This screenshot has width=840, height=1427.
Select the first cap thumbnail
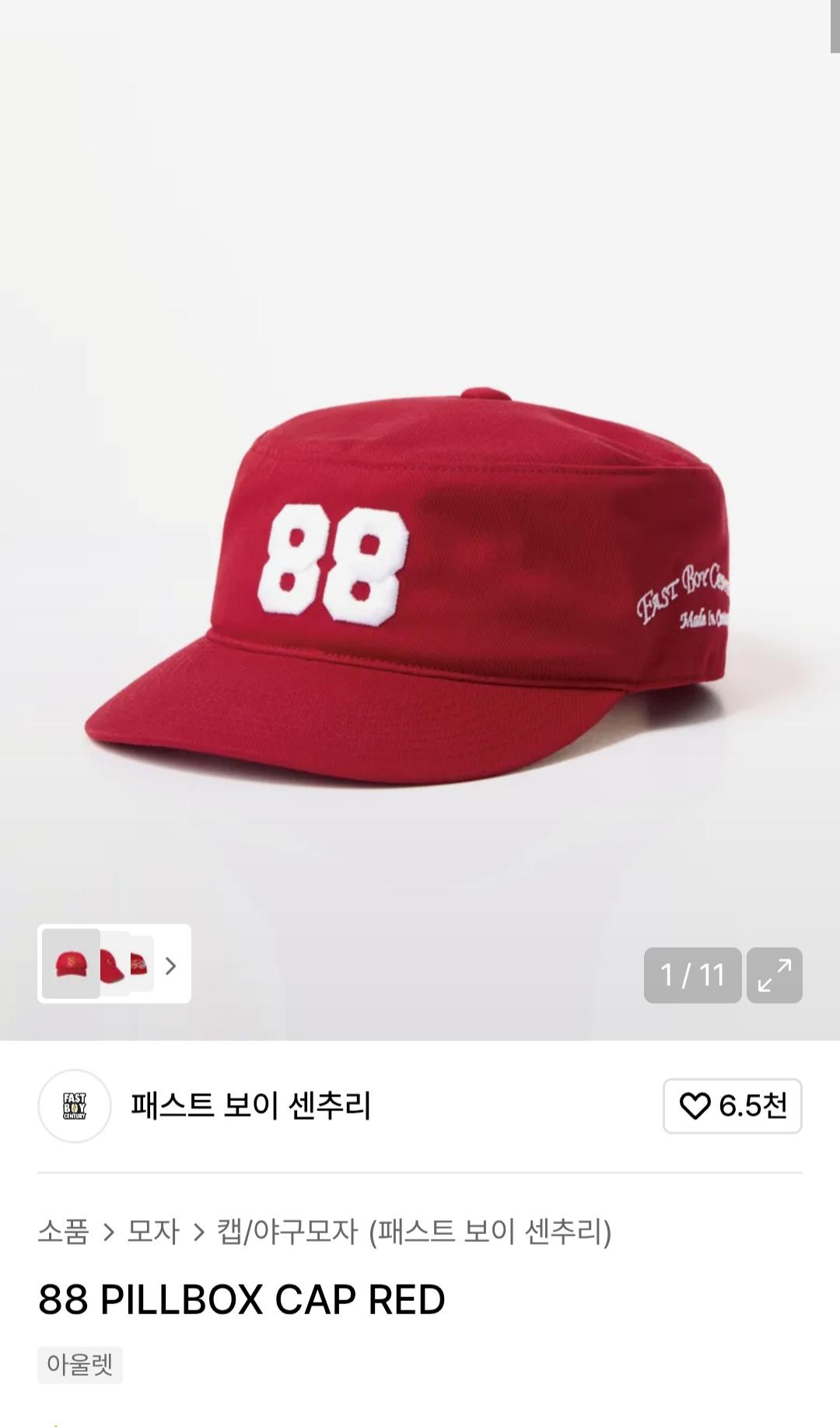(71, 964)
